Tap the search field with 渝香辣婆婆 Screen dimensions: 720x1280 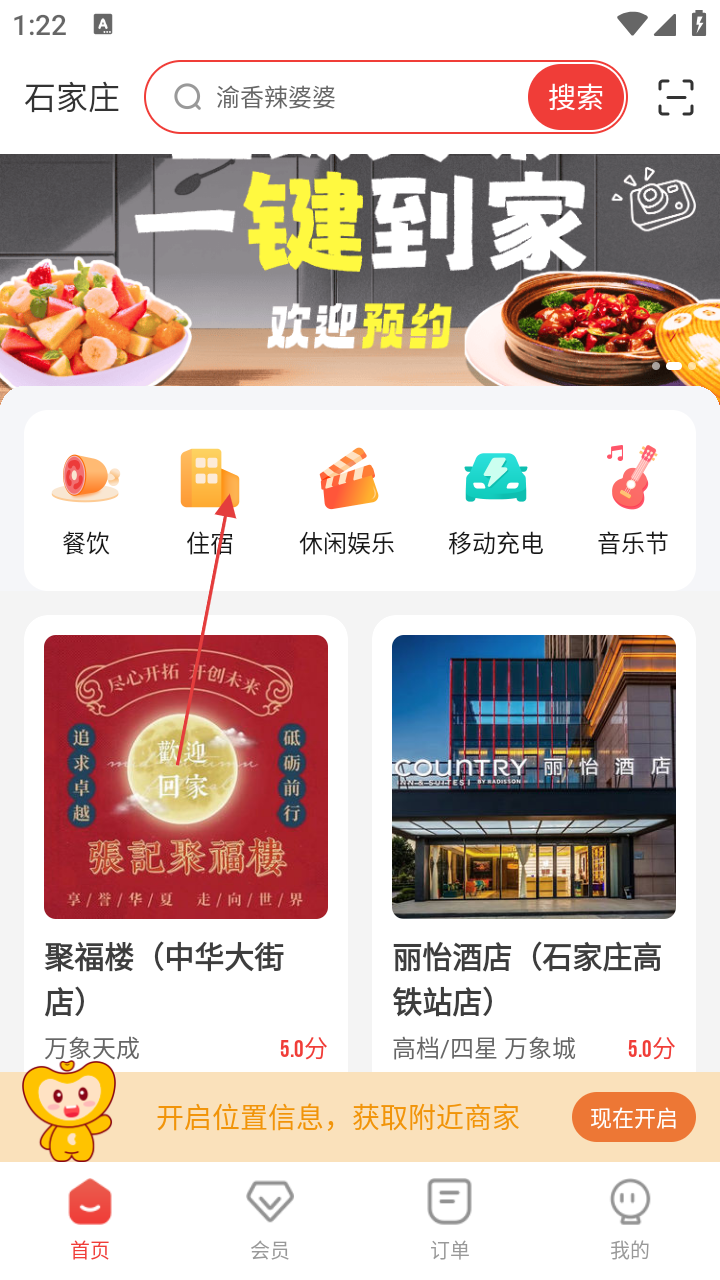[x=350, y=97]
